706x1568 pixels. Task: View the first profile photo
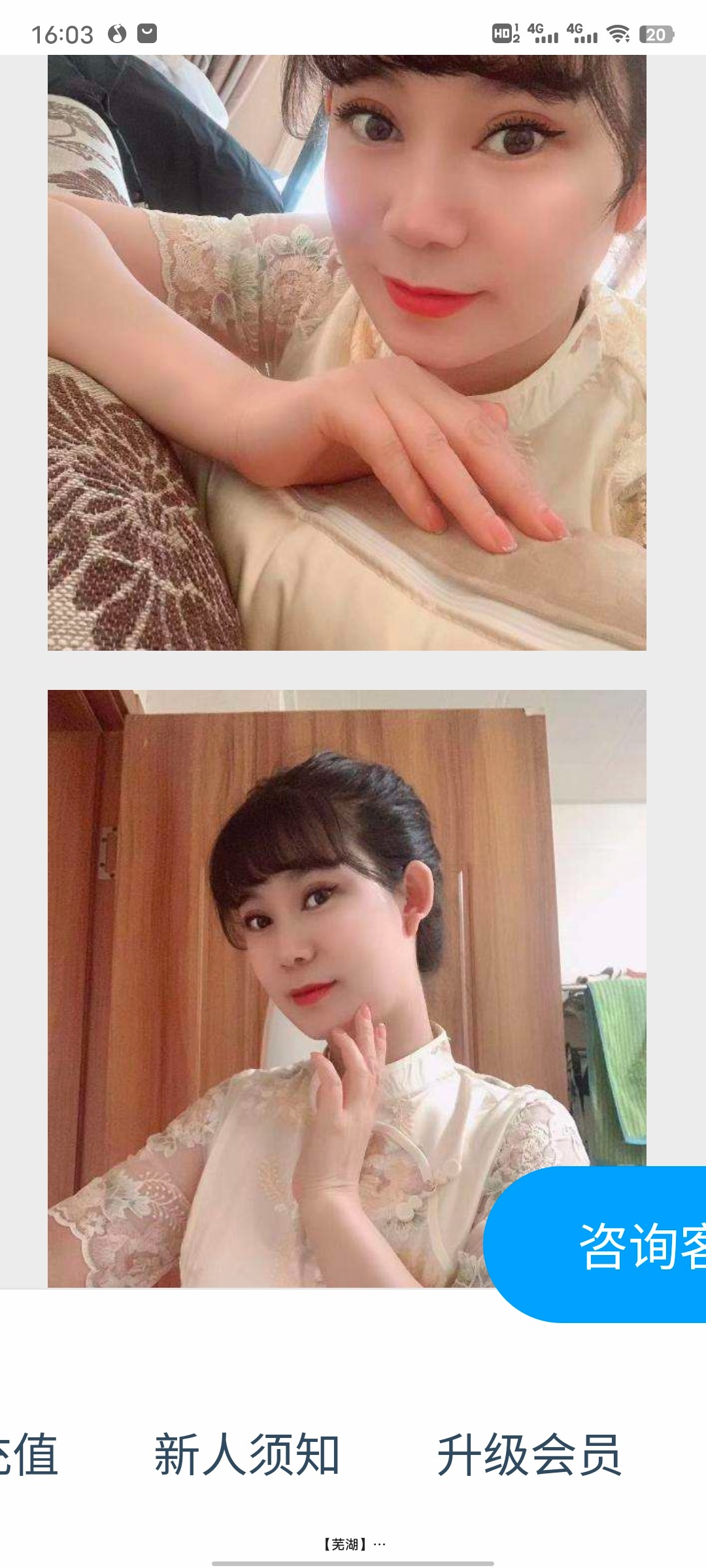point(346,353)
